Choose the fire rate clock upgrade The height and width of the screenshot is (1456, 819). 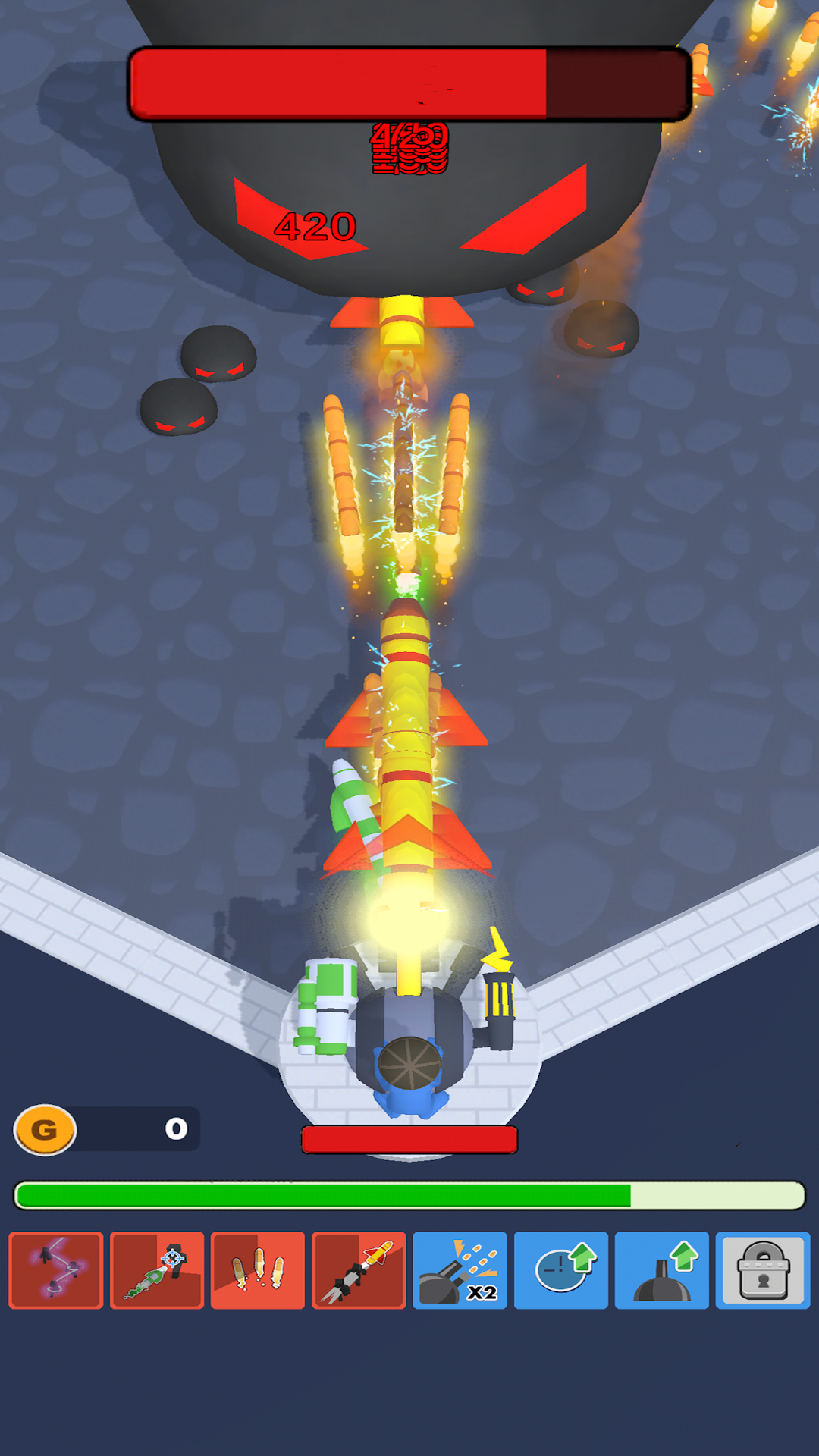[561, 1270]
